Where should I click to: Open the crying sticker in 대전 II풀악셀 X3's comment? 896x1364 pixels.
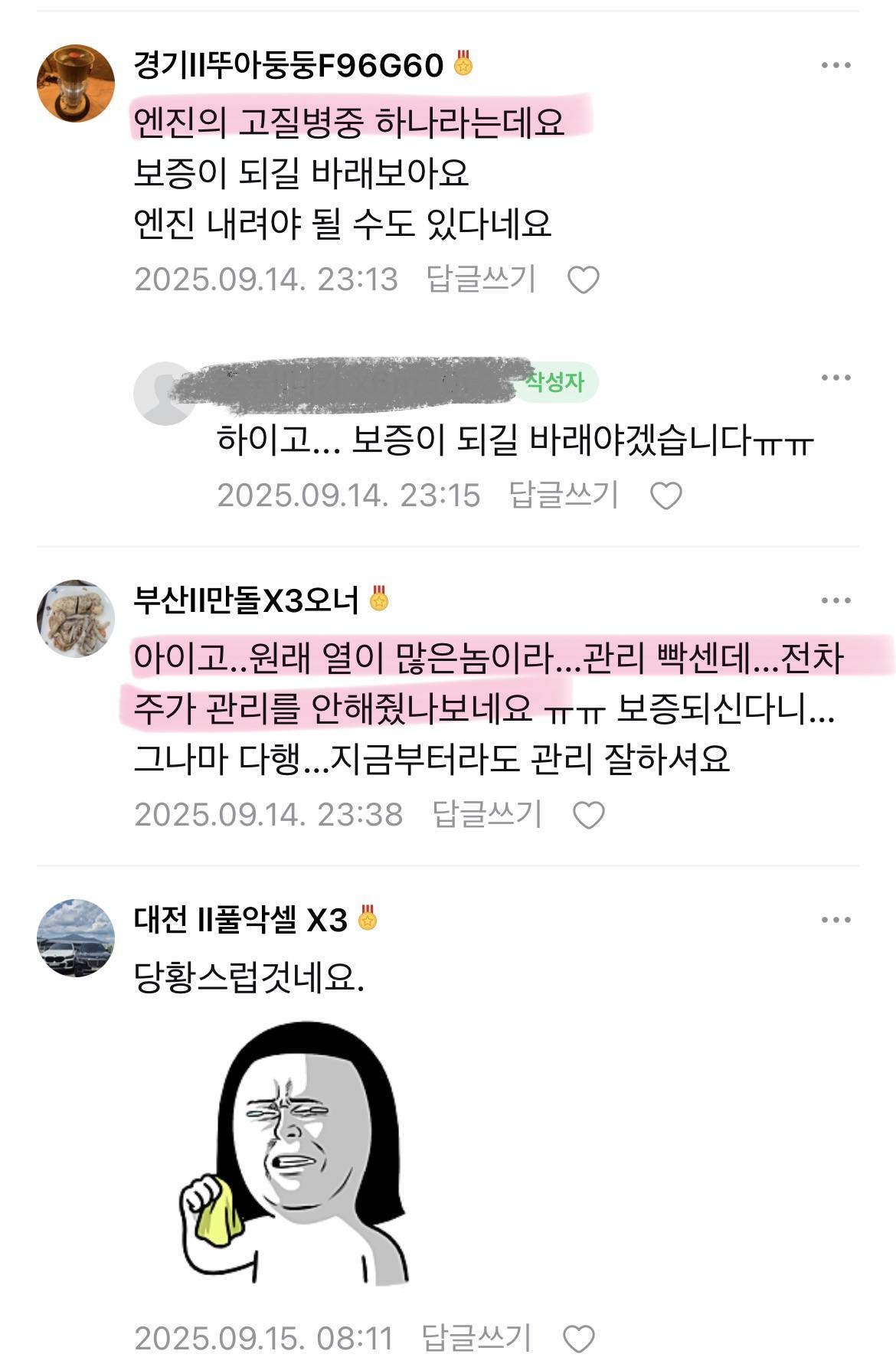tap(295, 1153)
